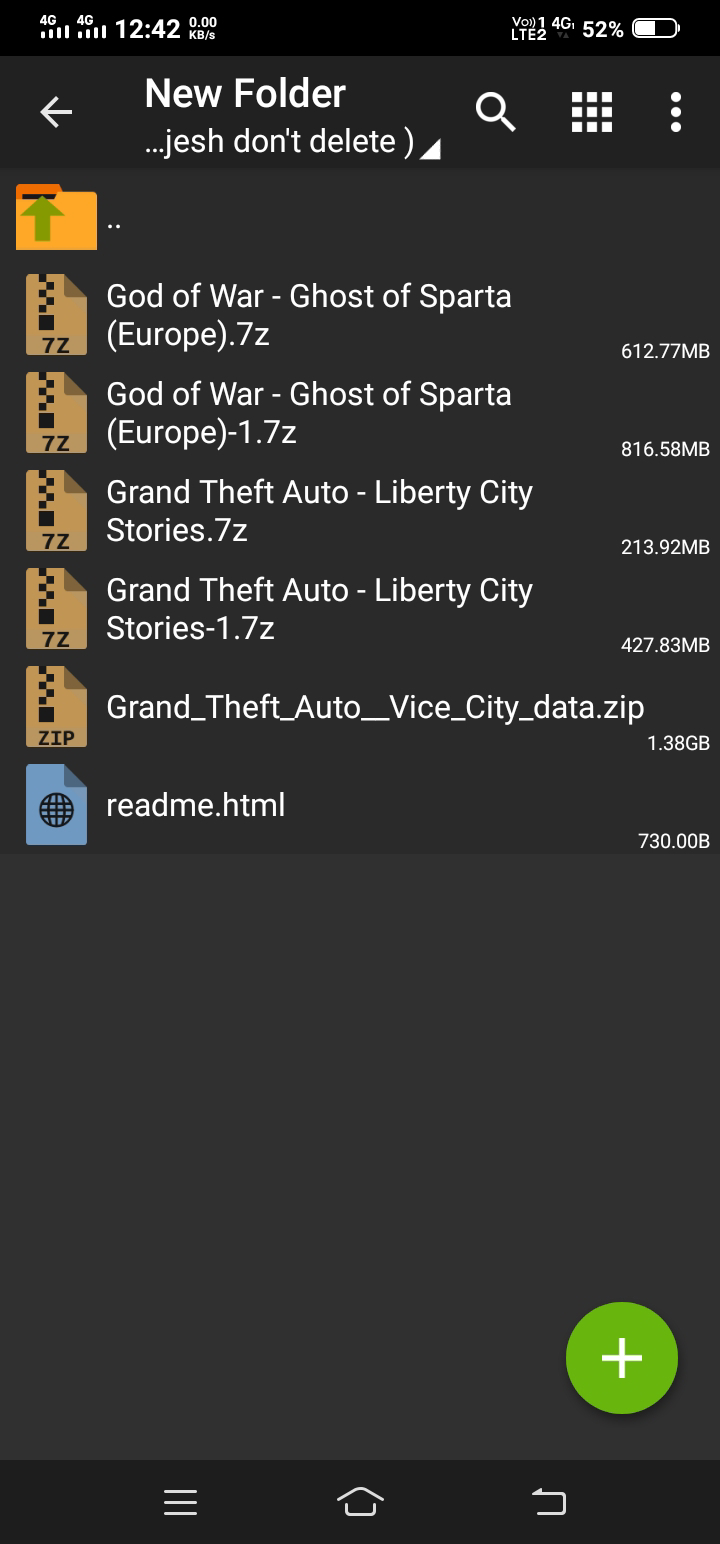720x1544 pixels.
Task: Tap the green plus add button
Action: coord(621,1357)
